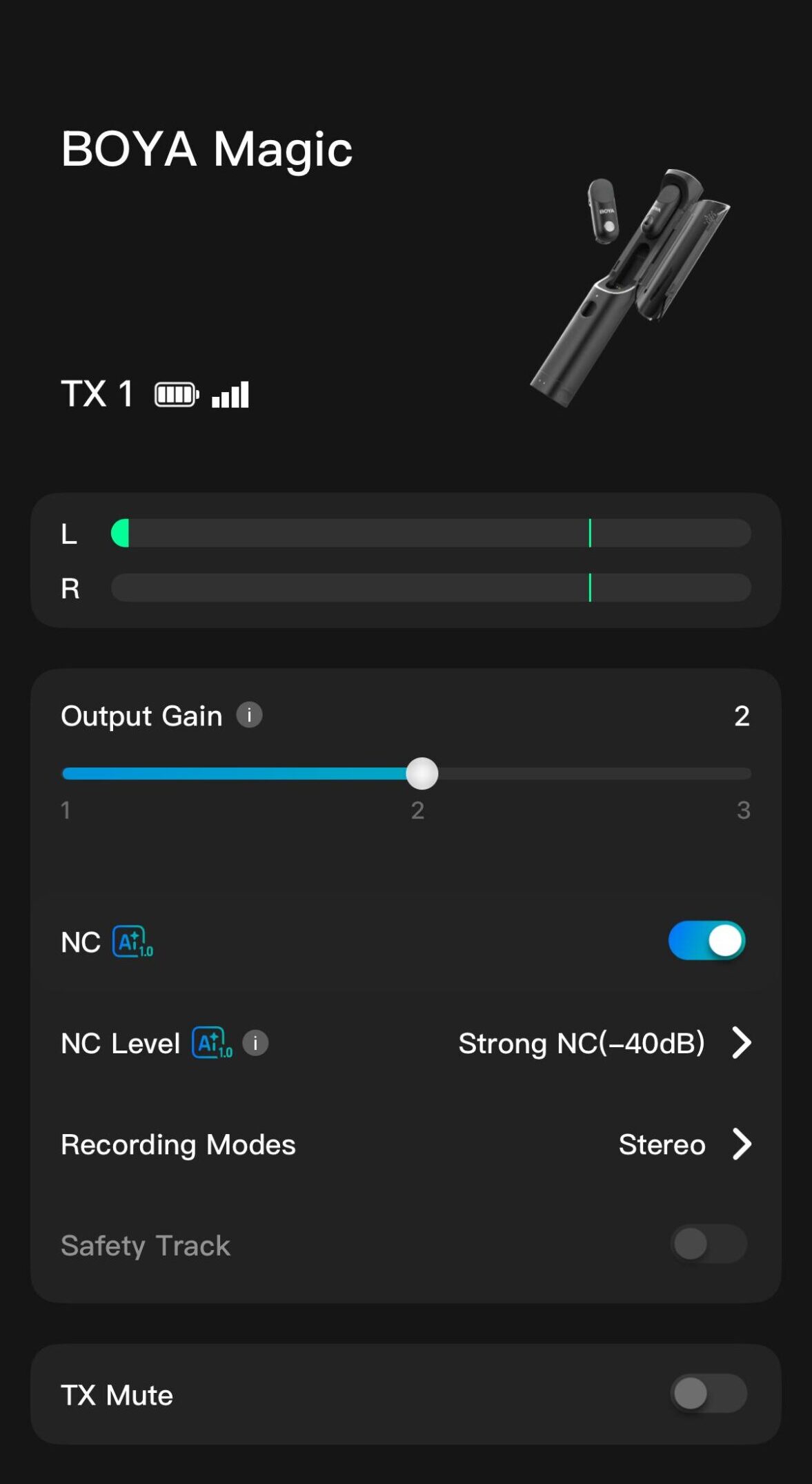The width and height of the screenshot is (812, 1484).
Task: Open the NC Level Strong NC(-40dB) setting
Action: tap(406, 1043)
